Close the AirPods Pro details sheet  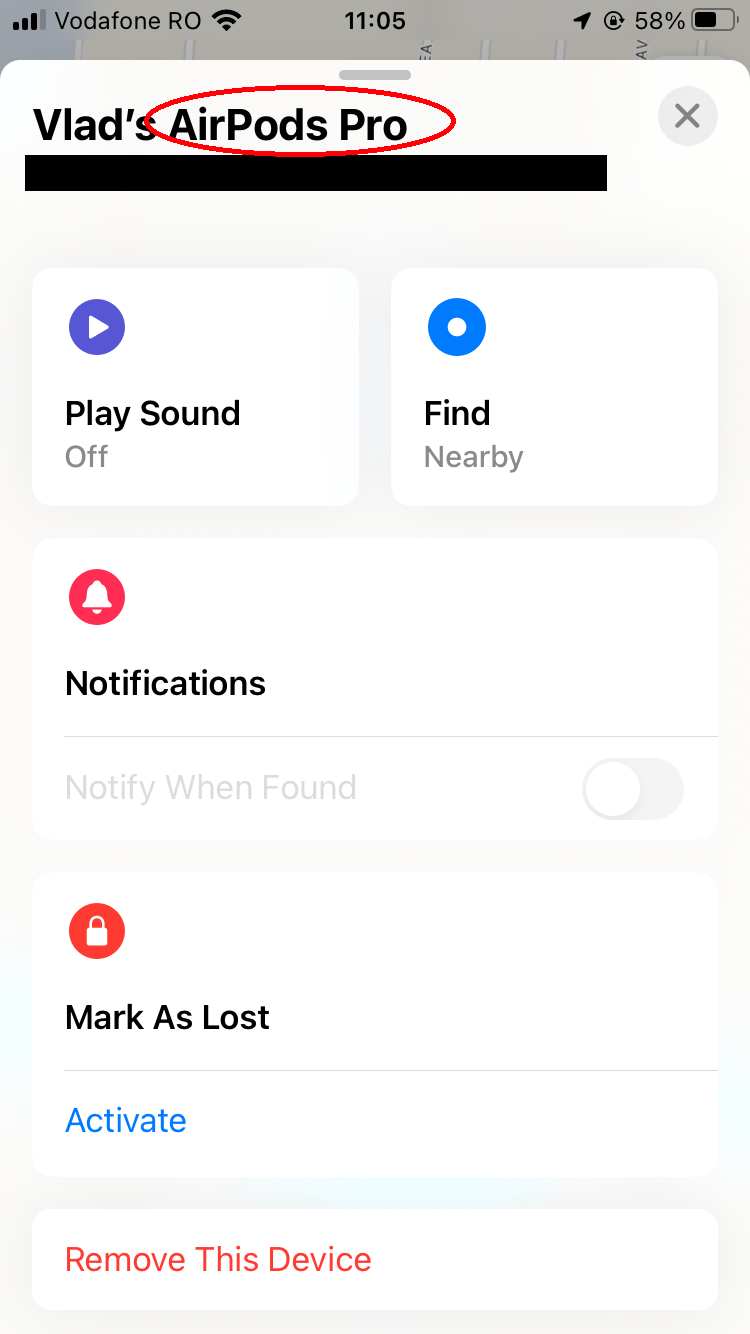tap(687, 117)
